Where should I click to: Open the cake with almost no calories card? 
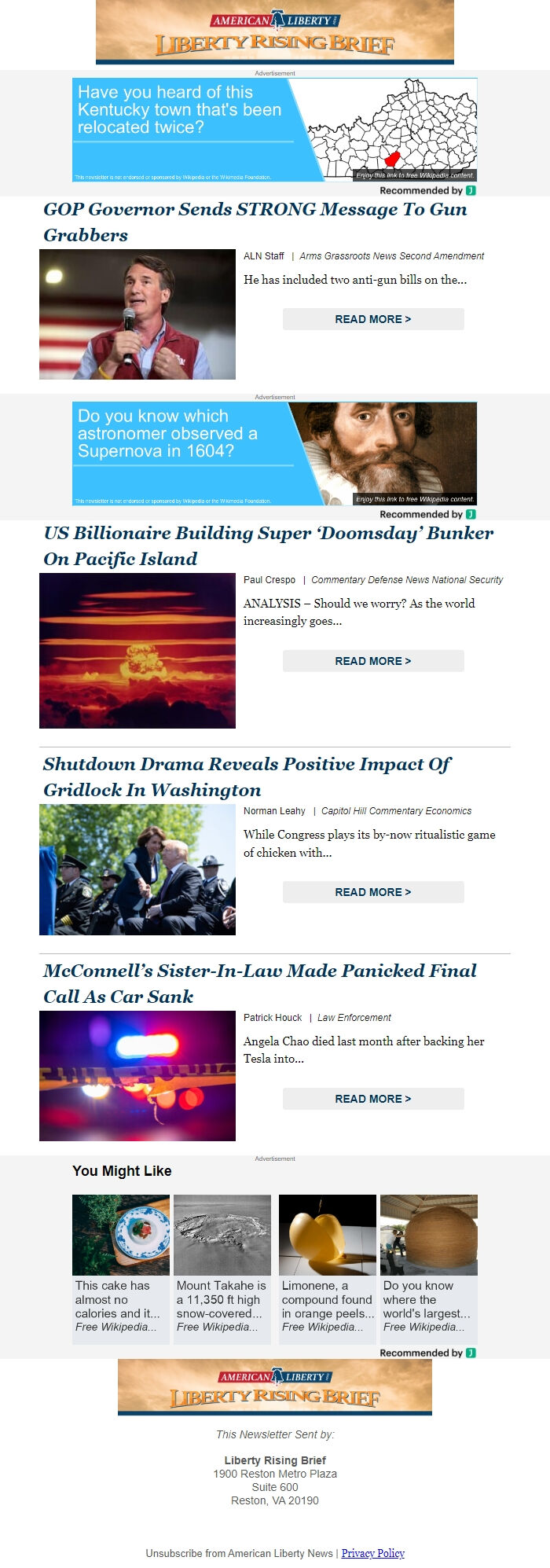(x=121, y=1269)
